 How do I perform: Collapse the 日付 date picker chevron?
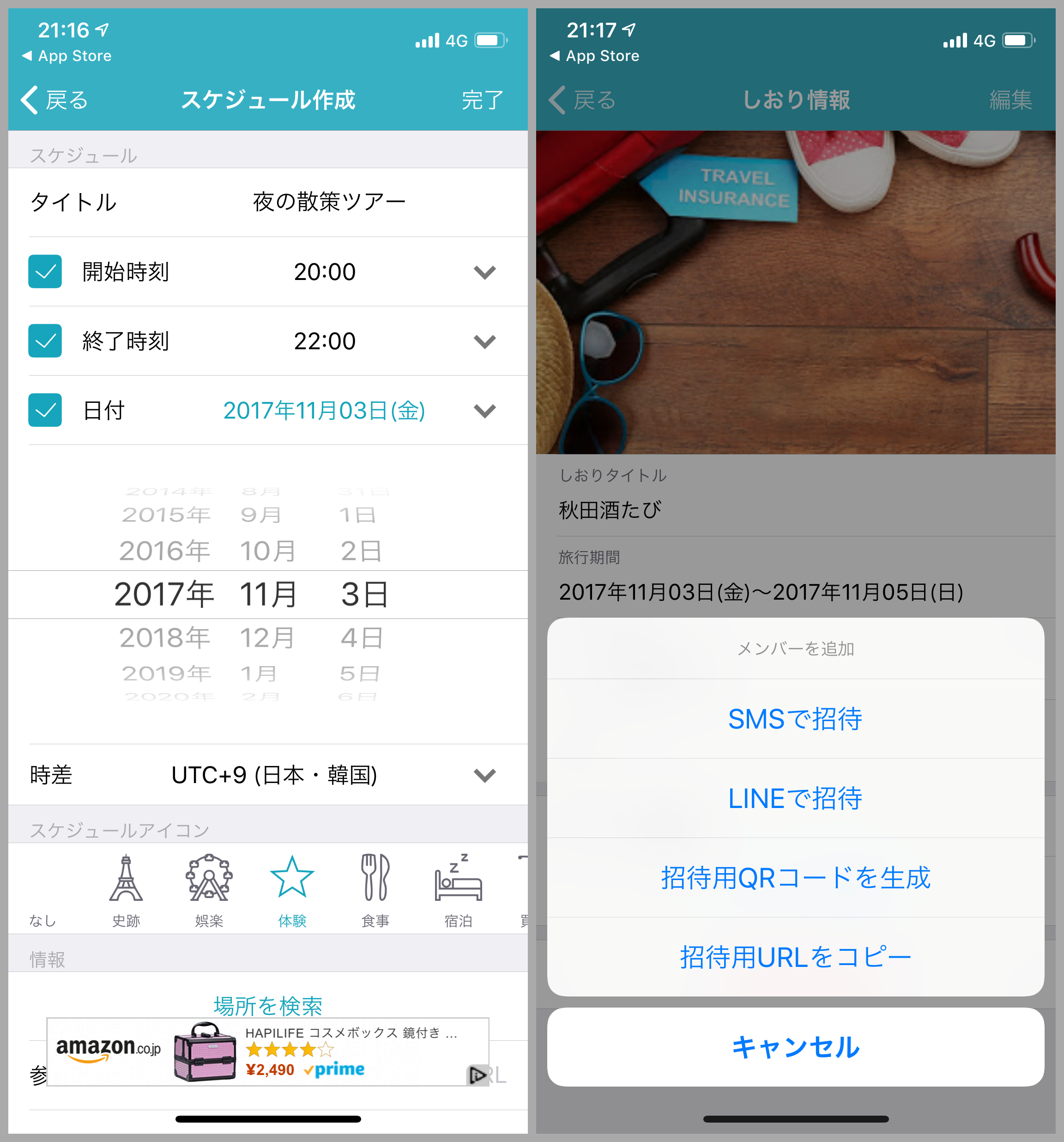[484, 411]
